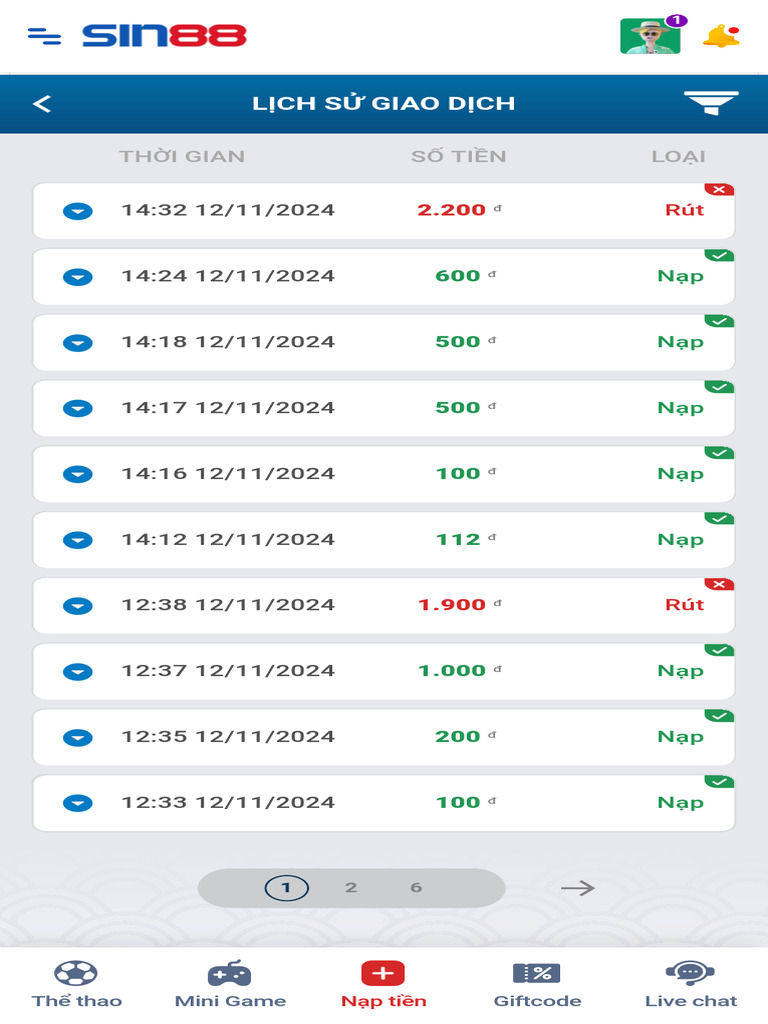Expand the 14:32 withdrawal of 2.200
This screenshot has height=1024, width=768.
pyautogui.click(x=78, y=211)
